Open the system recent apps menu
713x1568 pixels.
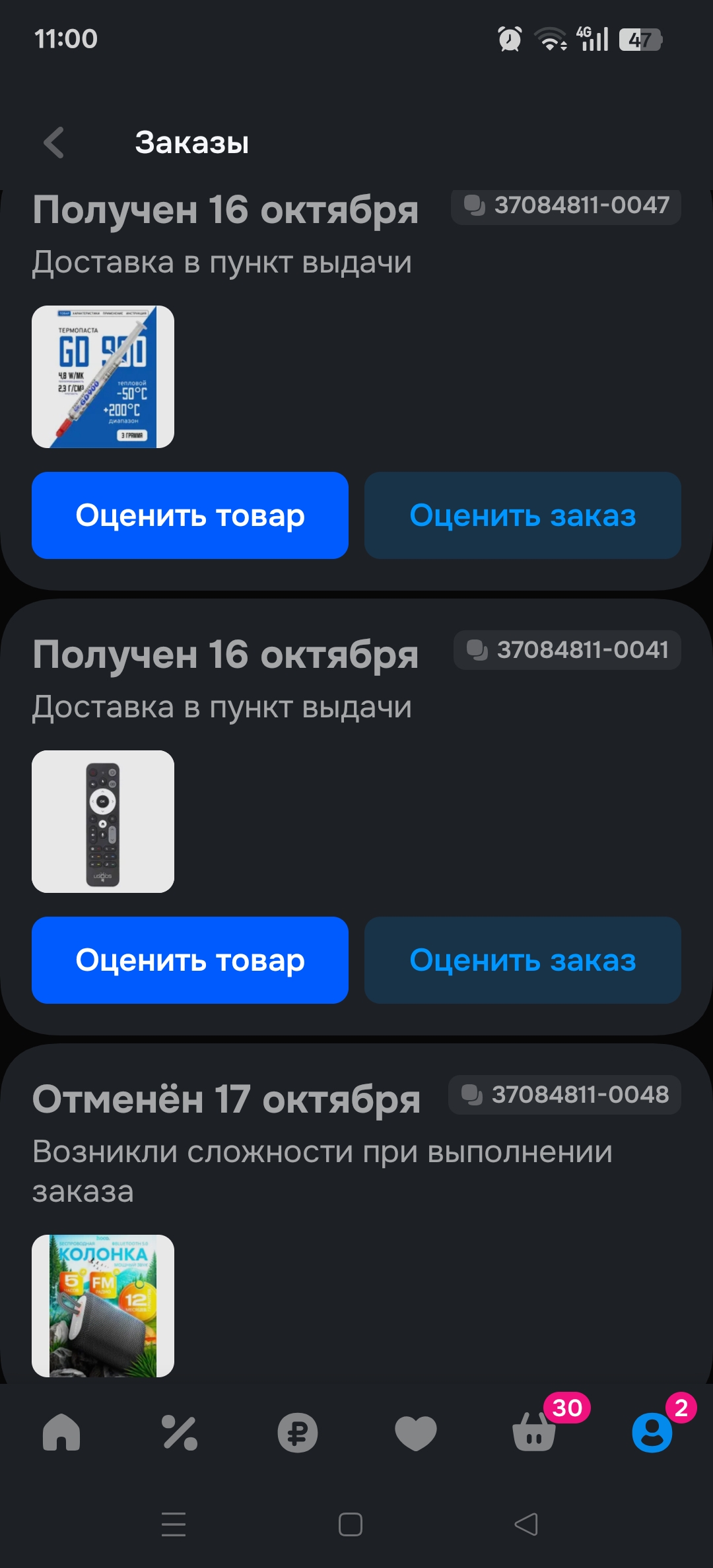click(x=174, y=1524)
